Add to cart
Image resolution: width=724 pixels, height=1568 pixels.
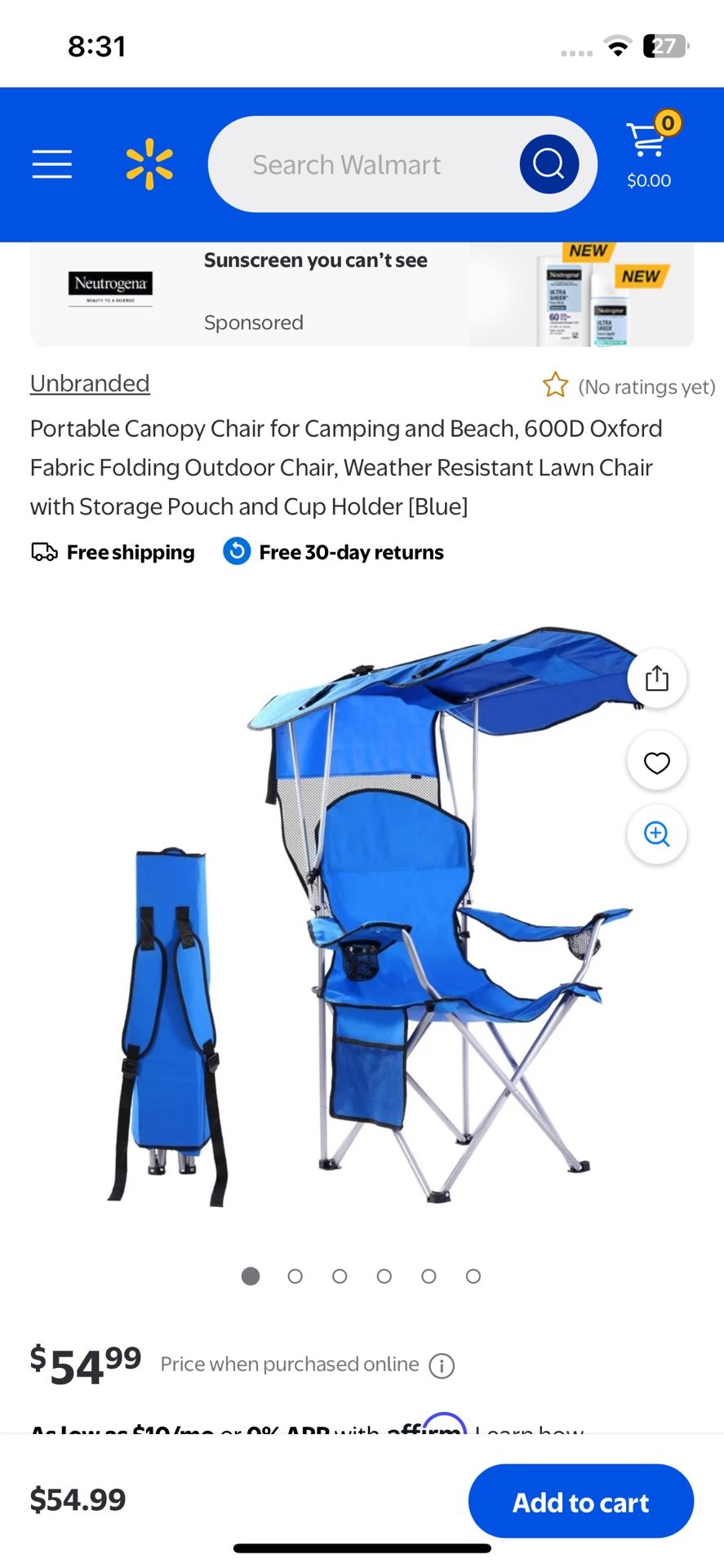coord(580,1501)
